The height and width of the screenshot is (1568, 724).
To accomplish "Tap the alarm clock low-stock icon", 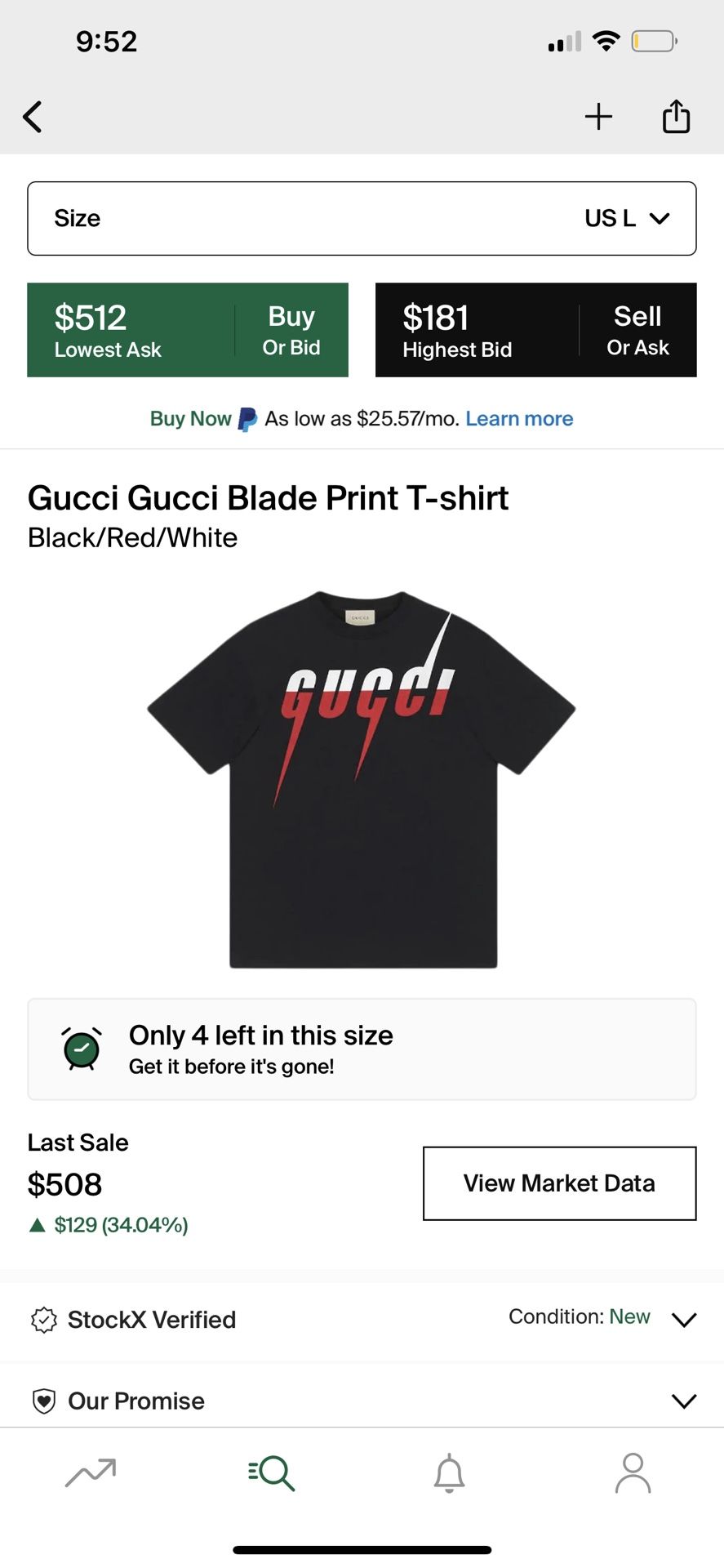I will pyautogui.click(x=80, y=1049).
